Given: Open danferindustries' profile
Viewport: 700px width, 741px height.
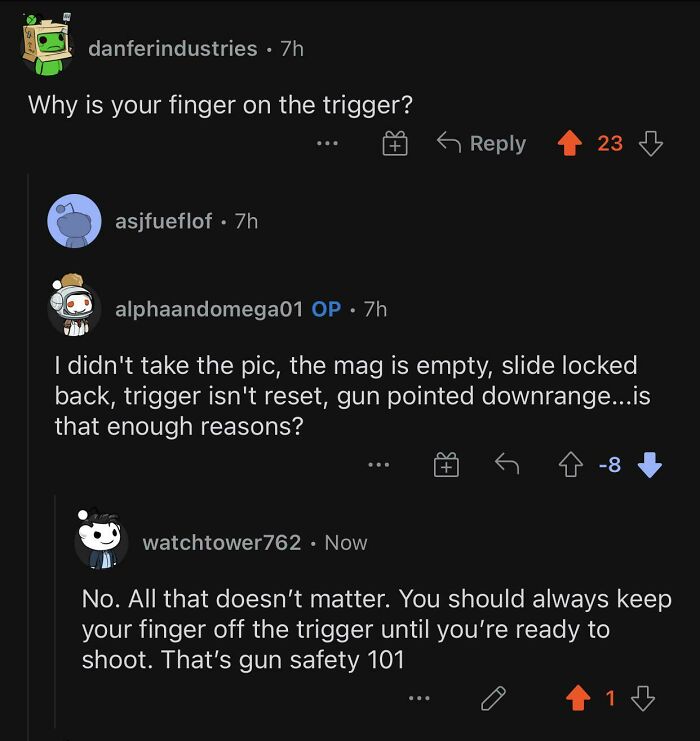Looking at the screenshot, I should (173, 49).
